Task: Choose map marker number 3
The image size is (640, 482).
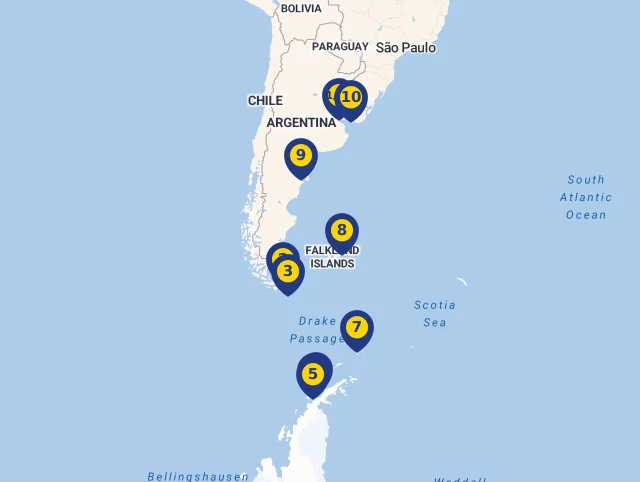Action: 288,271
